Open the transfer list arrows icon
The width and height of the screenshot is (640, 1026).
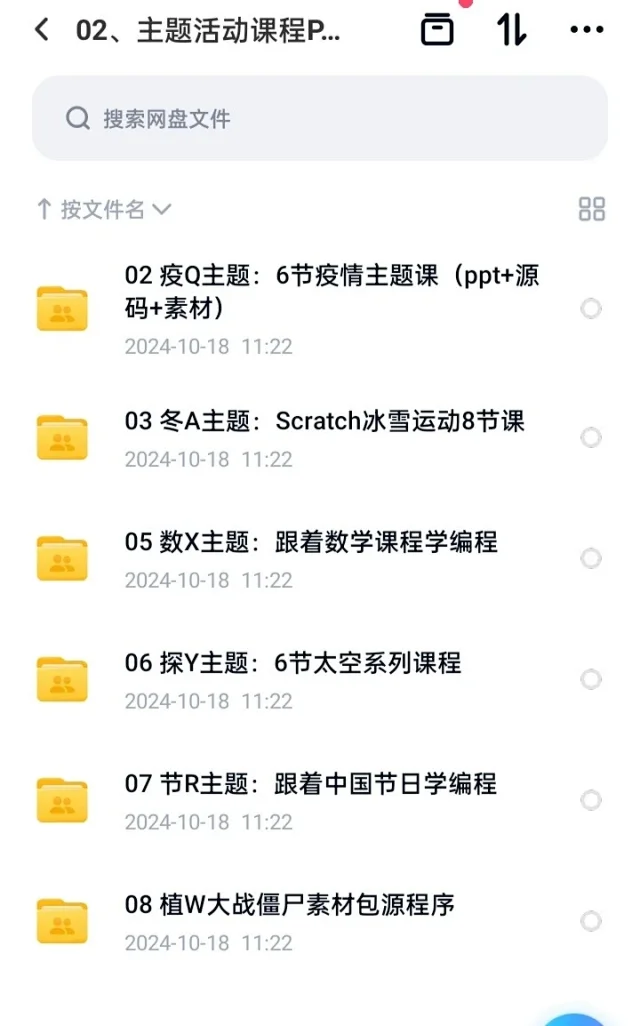(x=511, y=29)
